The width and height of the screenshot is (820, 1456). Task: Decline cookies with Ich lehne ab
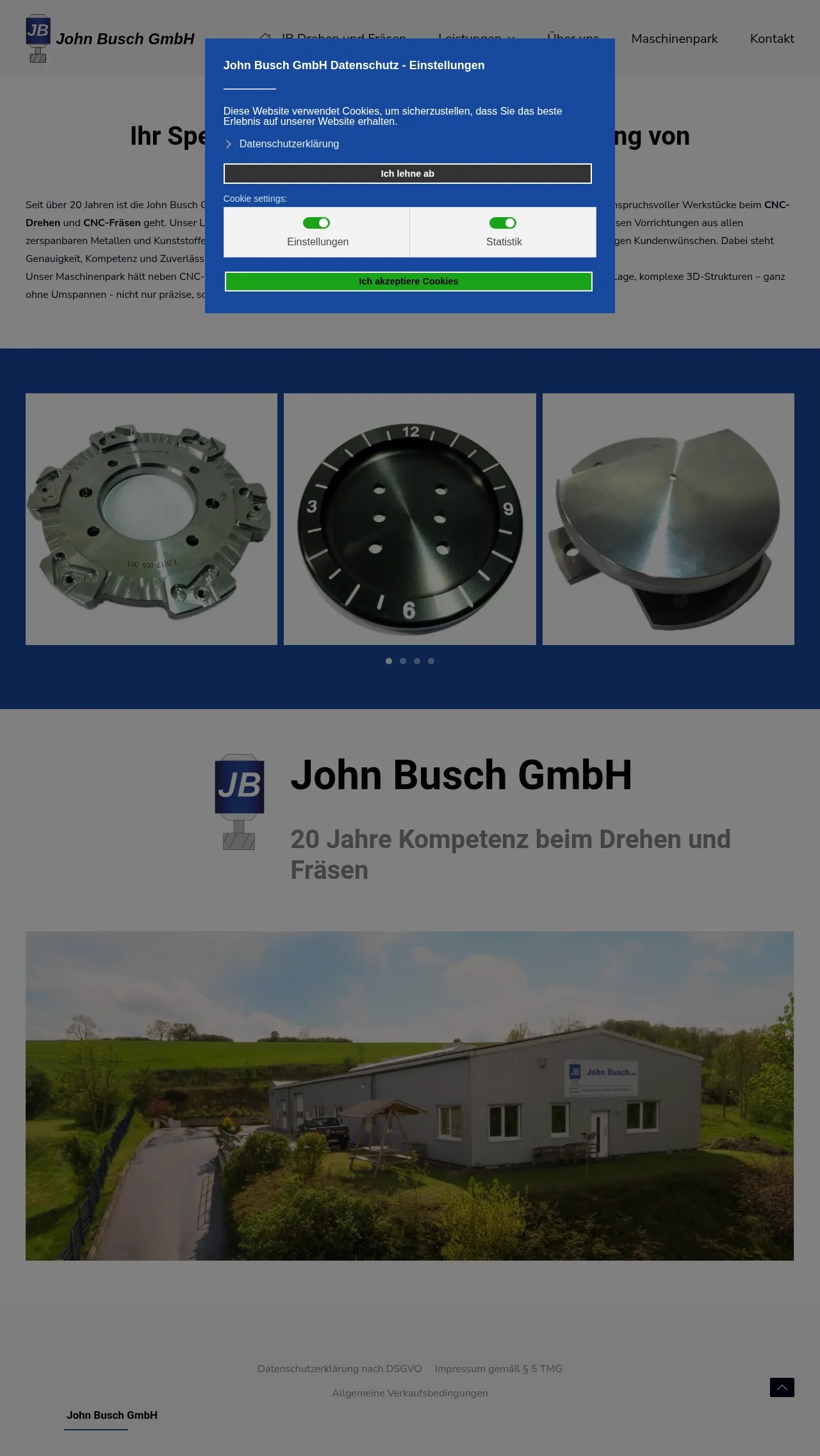click(x=407, y=174)
